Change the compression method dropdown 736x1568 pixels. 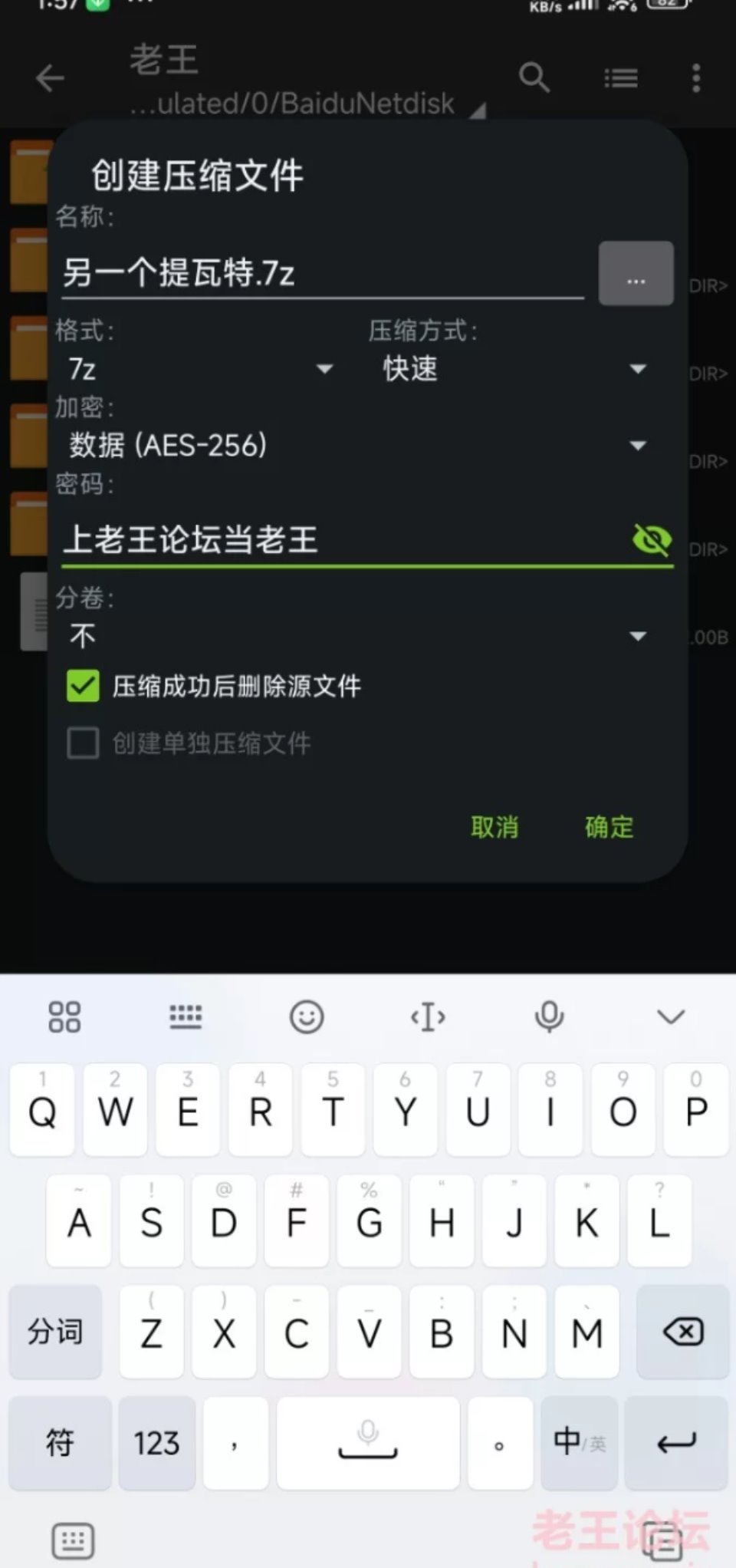[x=514, y=369]
